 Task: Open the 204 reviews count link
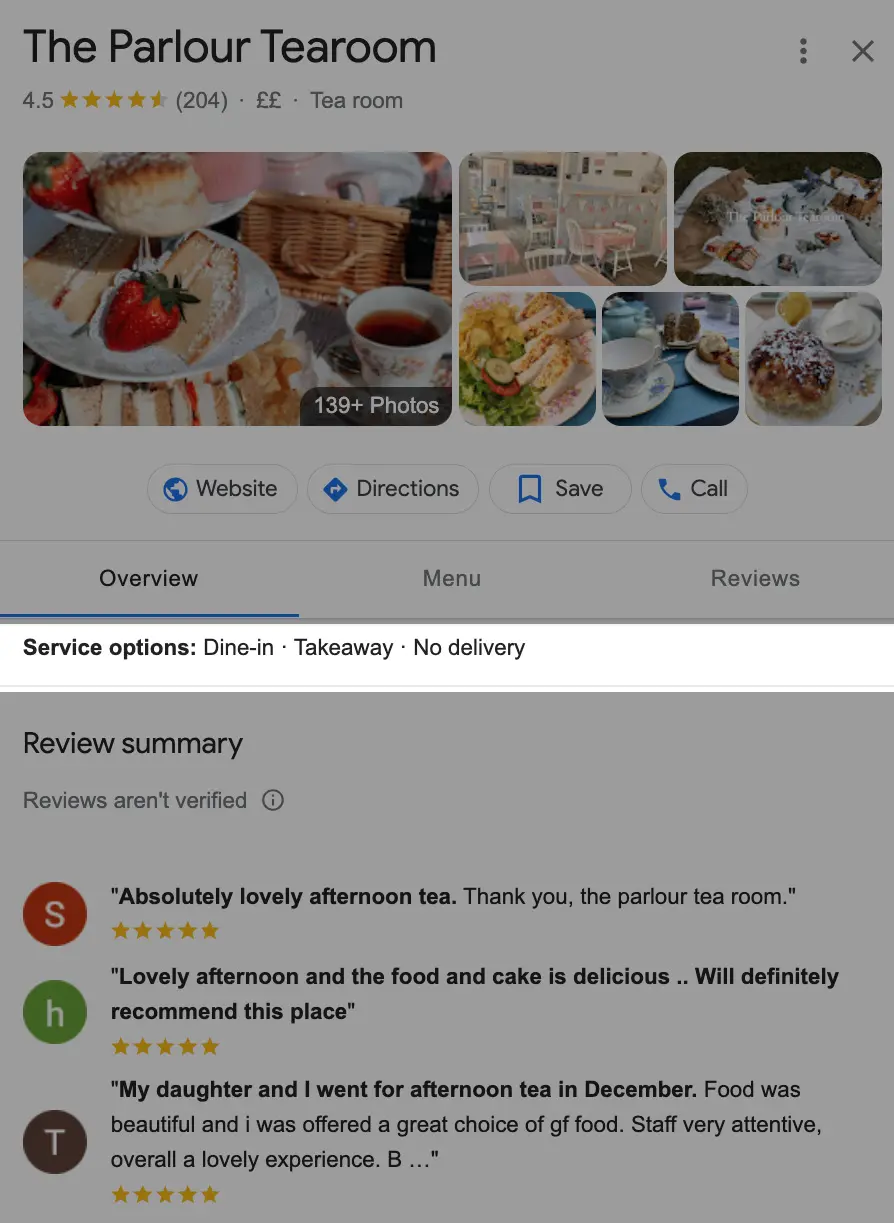[201, 101]
